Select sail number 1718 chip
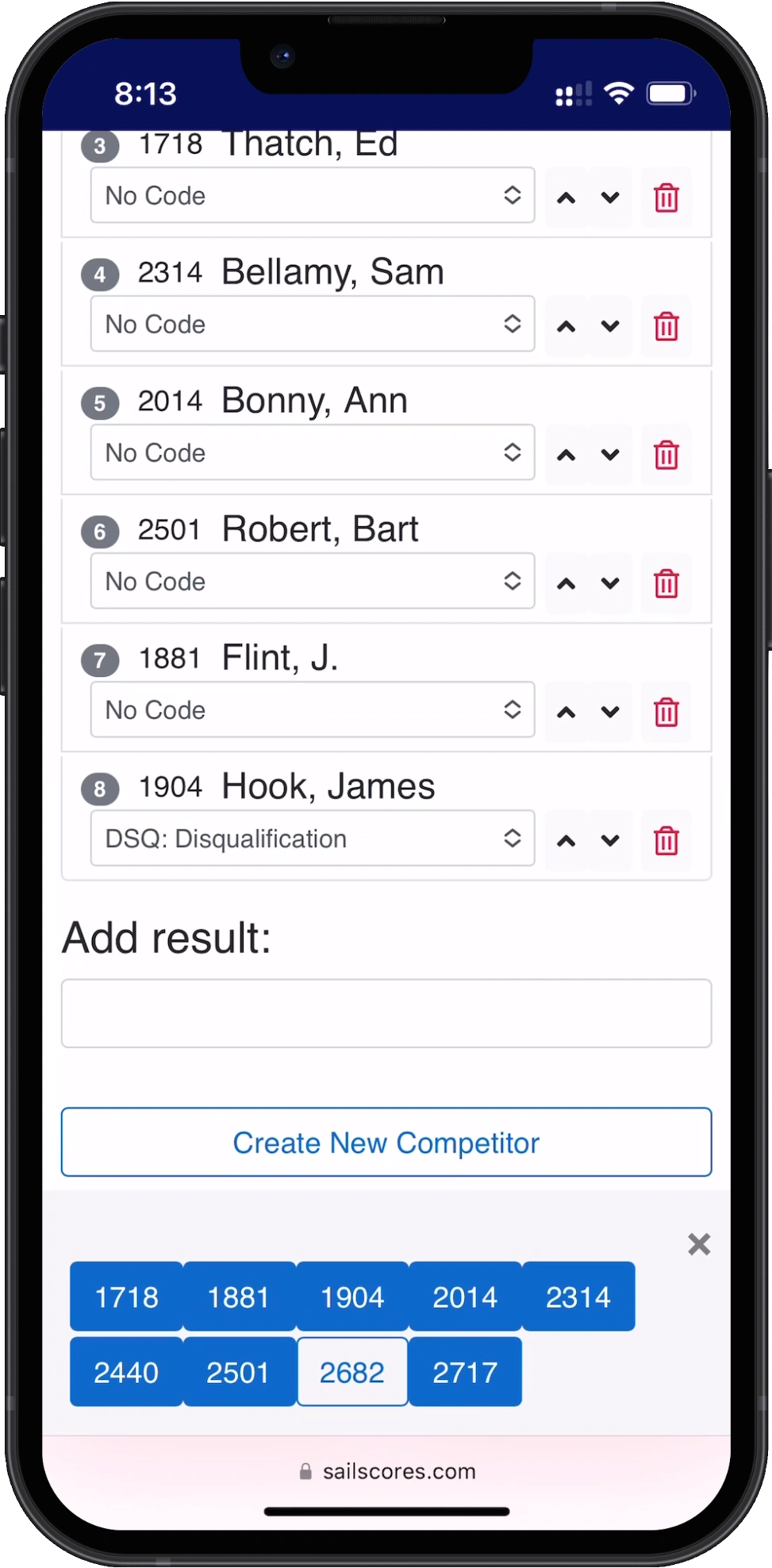 (x=126, y=1297)
